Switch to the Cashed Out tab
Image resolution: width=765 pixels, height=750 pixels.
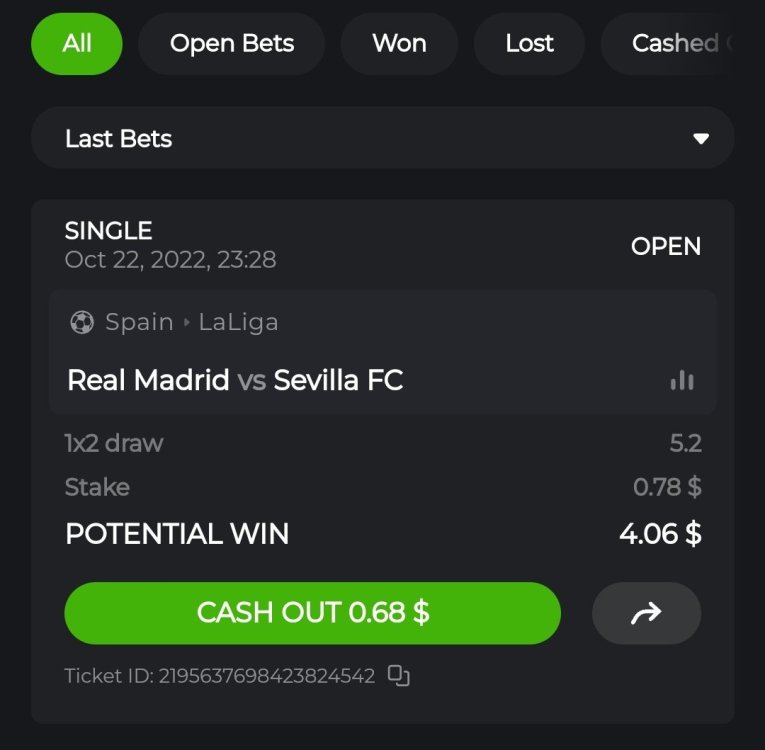point(680,43)
